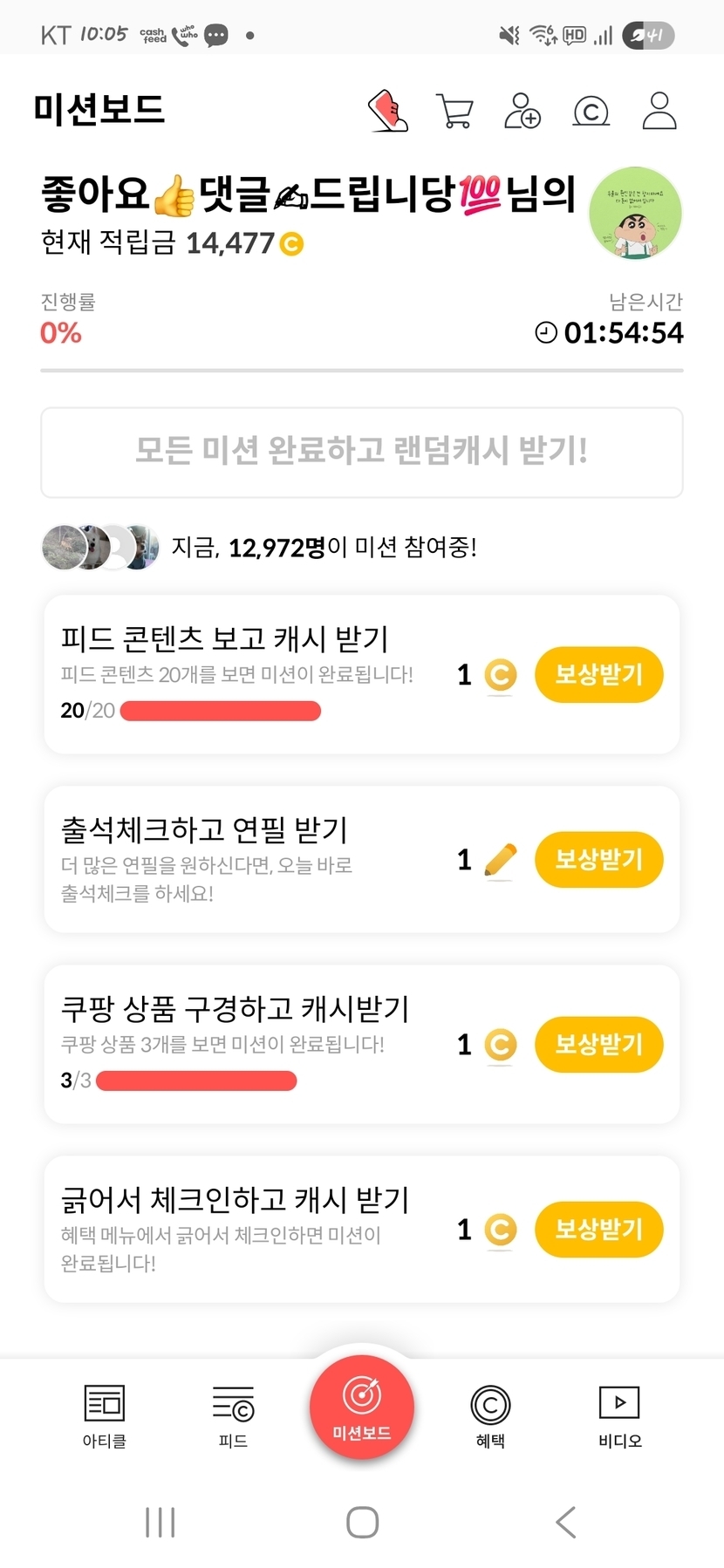Go back using system back button

565,1523
